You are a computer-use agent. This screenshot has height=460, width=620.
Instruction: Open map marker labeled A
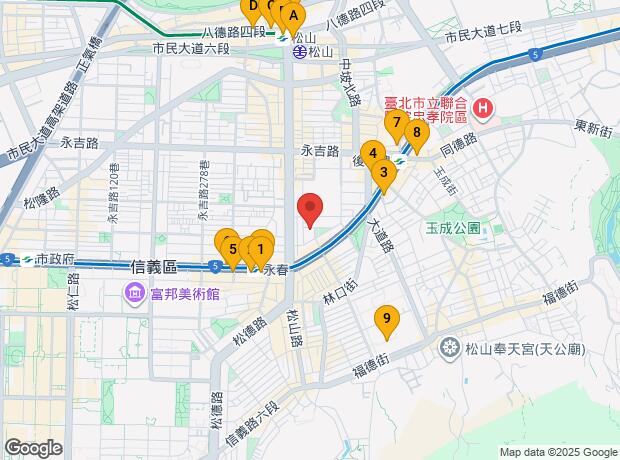[293, 15]
